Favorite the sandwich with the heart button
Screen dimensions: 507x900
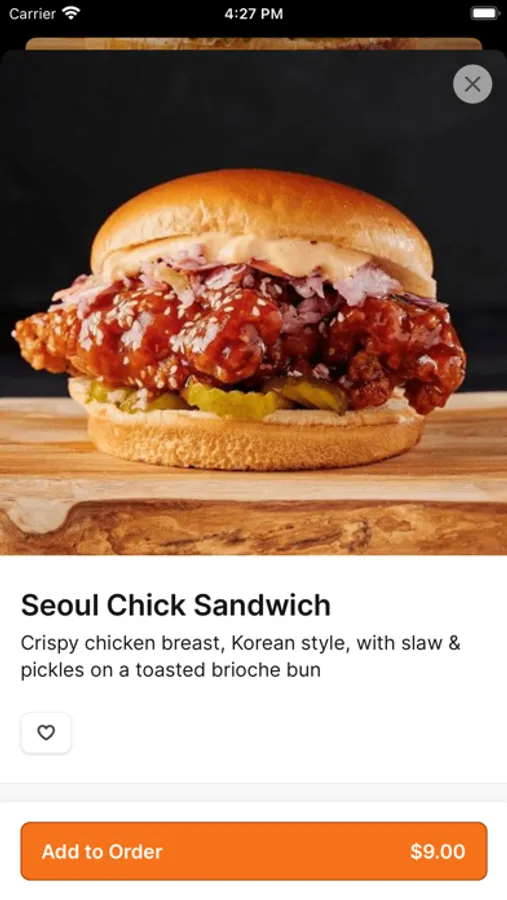[x=46, y=732]
